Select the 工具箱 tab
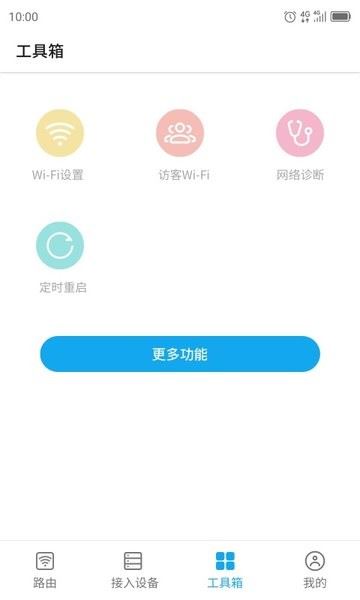The width and height of the screenshot is (360, 600). click(x=225, y=570)
